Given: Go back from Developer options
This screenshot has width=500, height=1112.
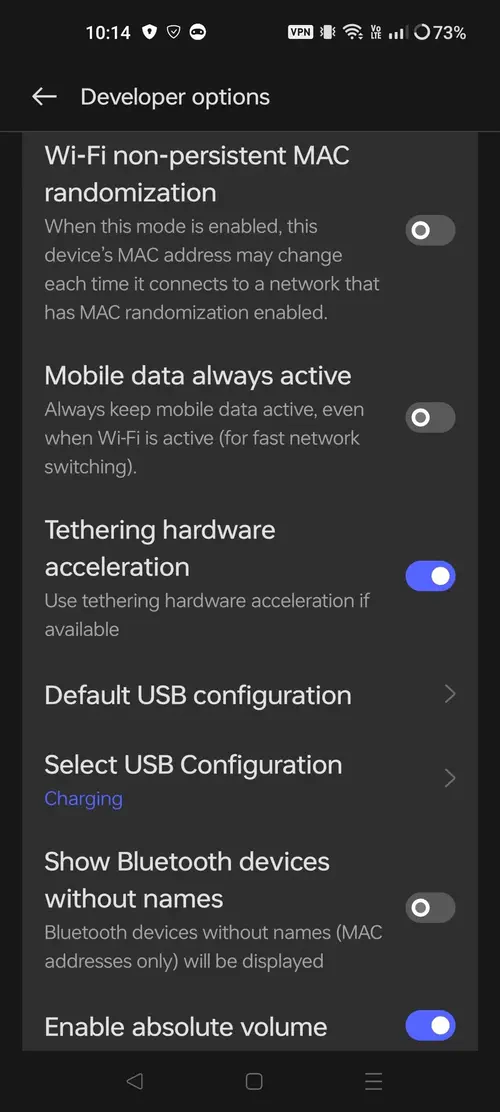Looking at the screenshot, I should (x=44, y=97).
